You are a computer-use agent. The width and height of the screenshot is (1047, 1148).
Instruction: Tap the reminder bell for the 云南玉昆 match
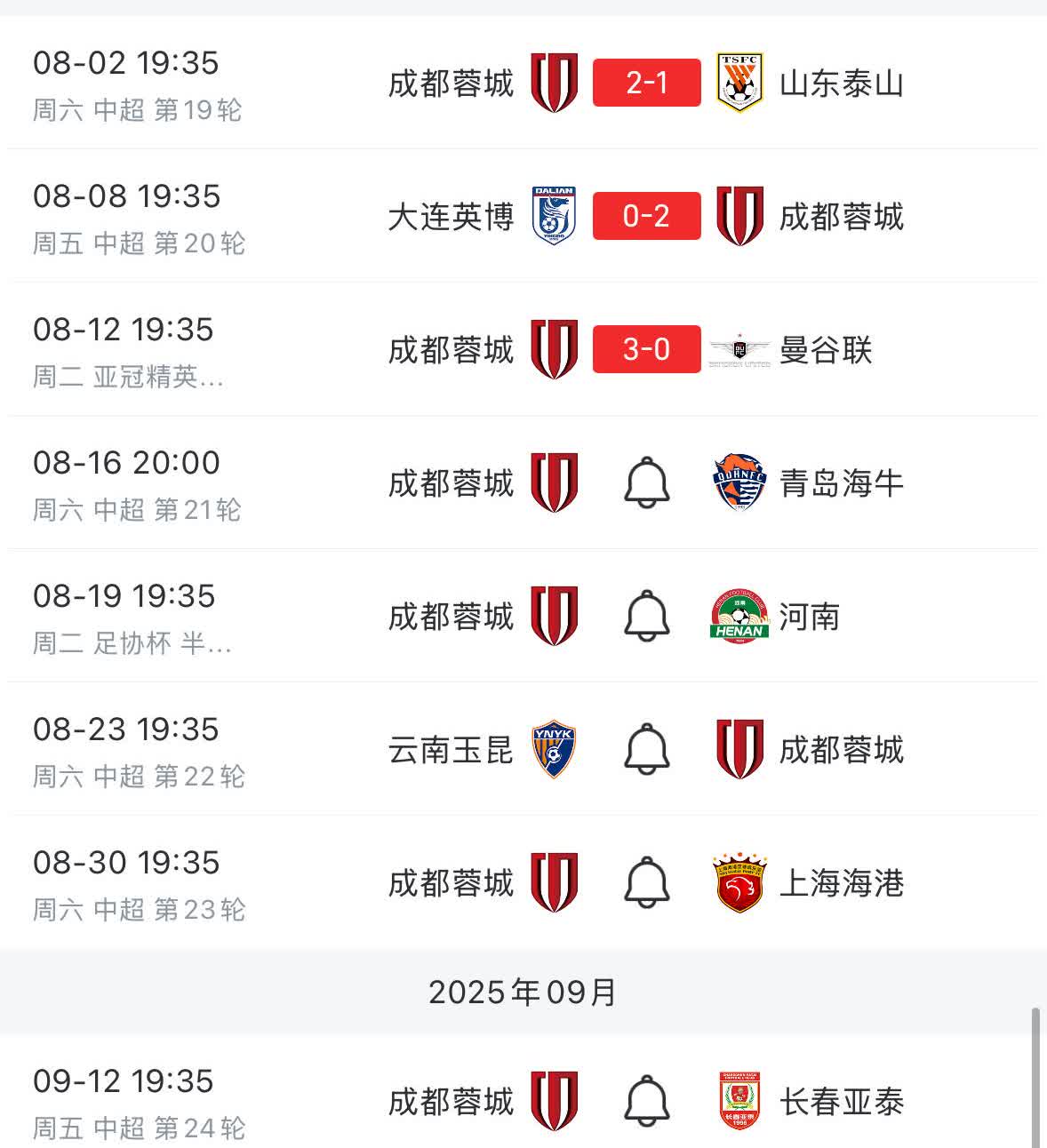pyautogui.click(x=646, y=749)
